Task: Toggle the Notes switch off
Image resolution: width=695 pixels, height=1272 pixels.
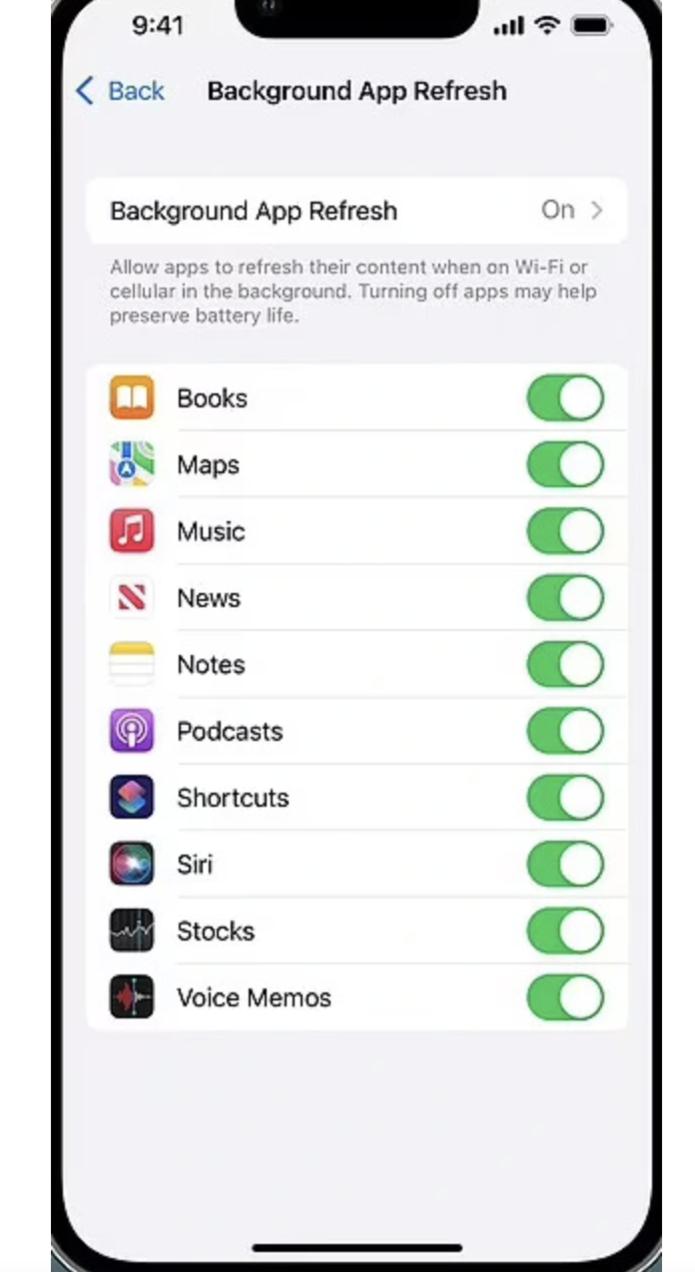Action: click(x=565, y=664)
